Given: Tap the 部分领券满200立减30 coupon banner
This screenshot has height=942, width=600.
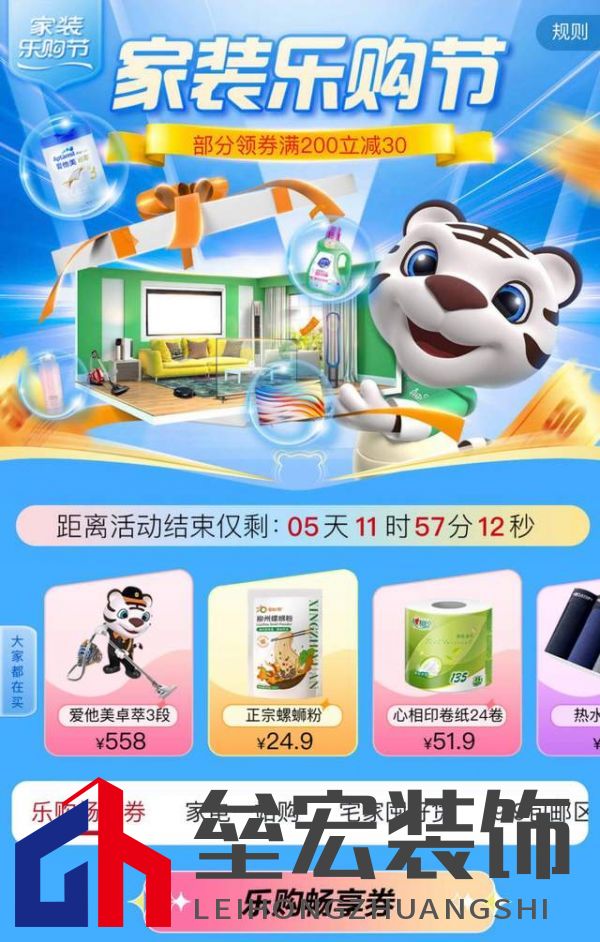Looking at the screenshot, I should [x=300, y=145].
